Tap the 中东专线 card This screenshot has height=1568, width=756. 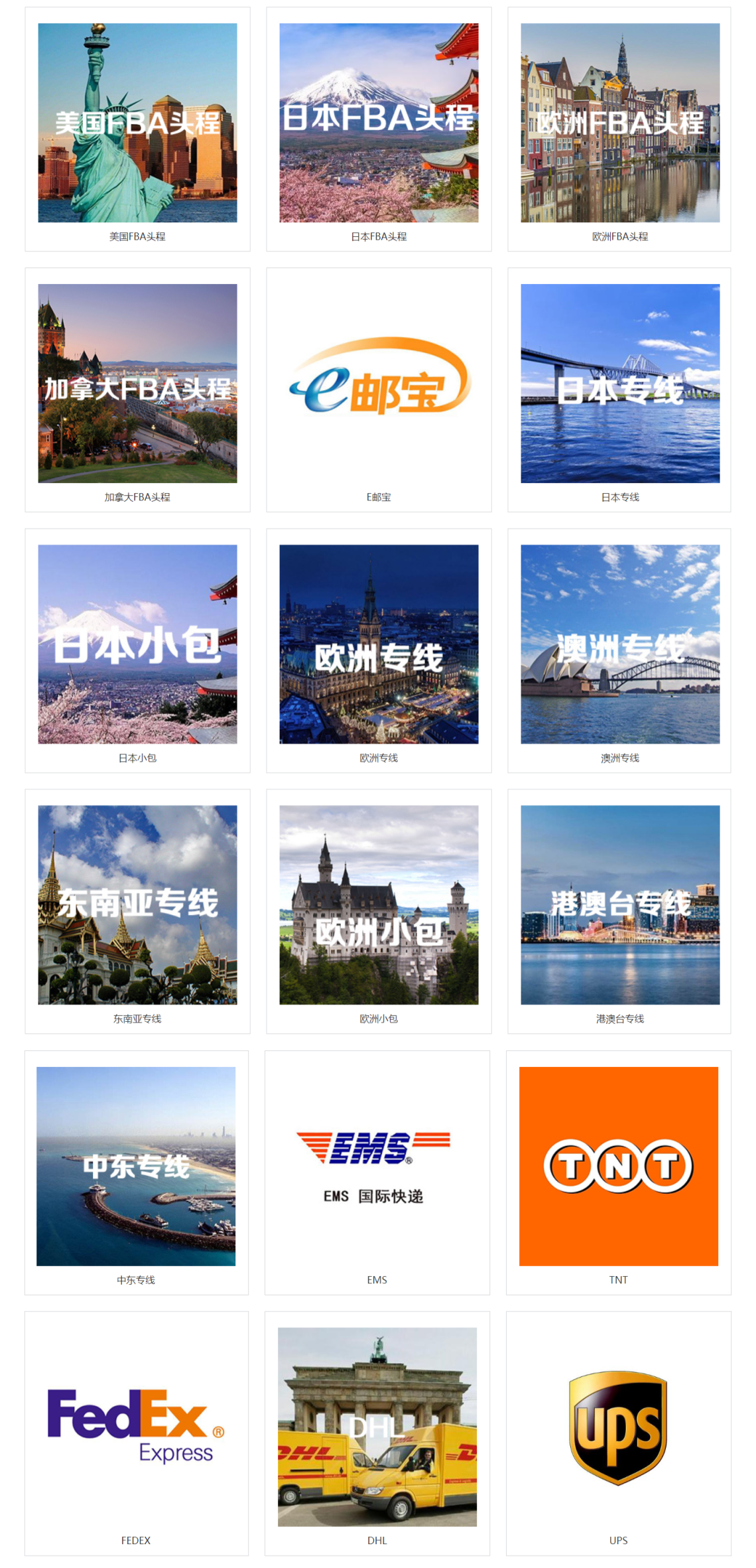click(136, 1166)
